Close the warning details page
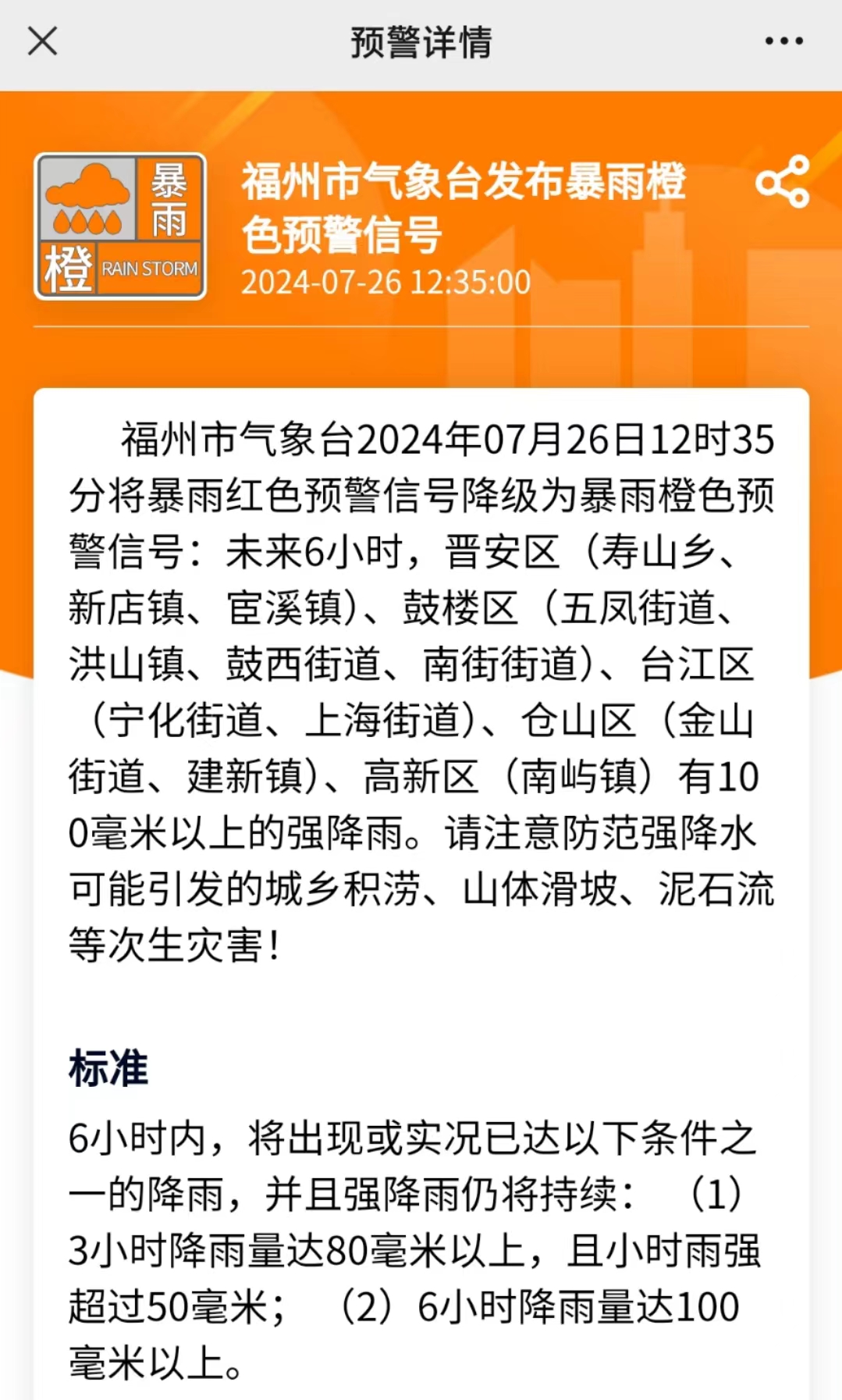 pyautogui.click(x=42, y=41)
